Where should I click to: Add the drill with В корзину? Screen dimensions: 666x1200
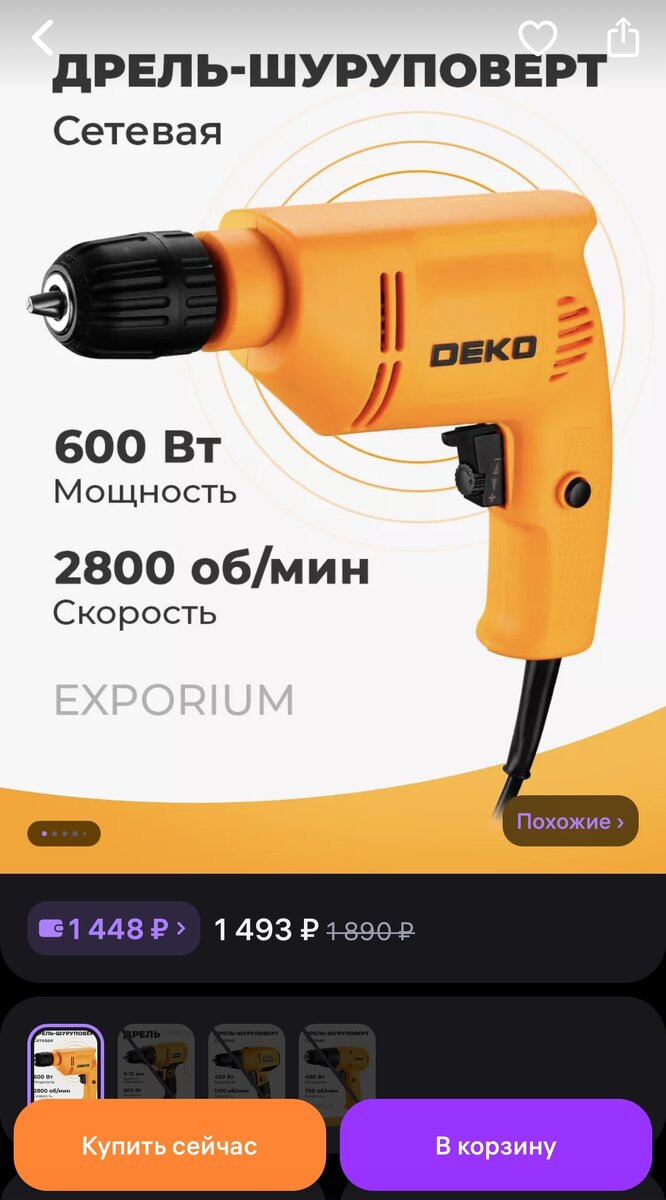pos(495,1145)
